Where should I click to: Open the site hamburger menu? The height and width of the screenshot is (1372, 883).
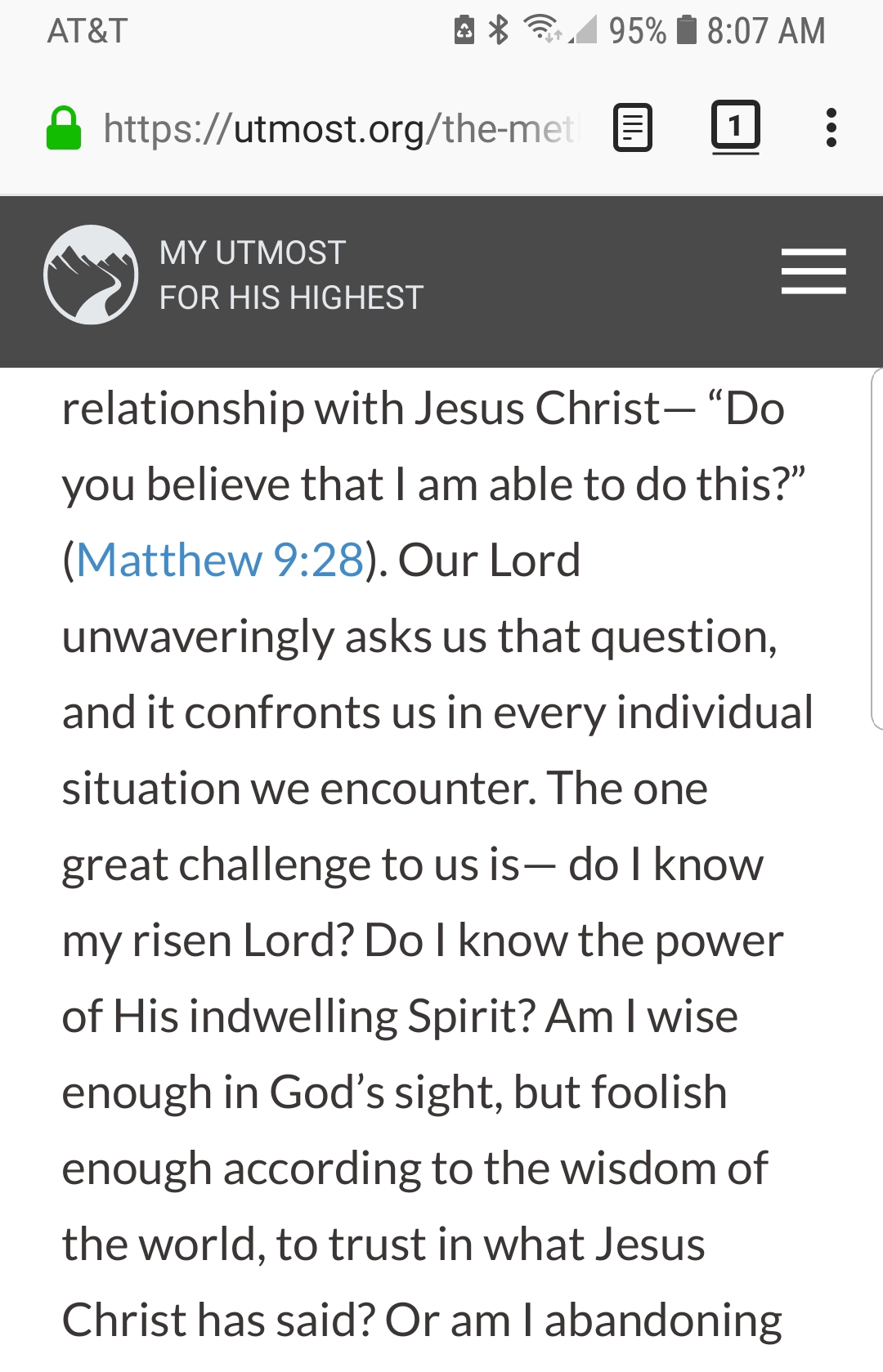pyautogui.click(x=813, y=272)
